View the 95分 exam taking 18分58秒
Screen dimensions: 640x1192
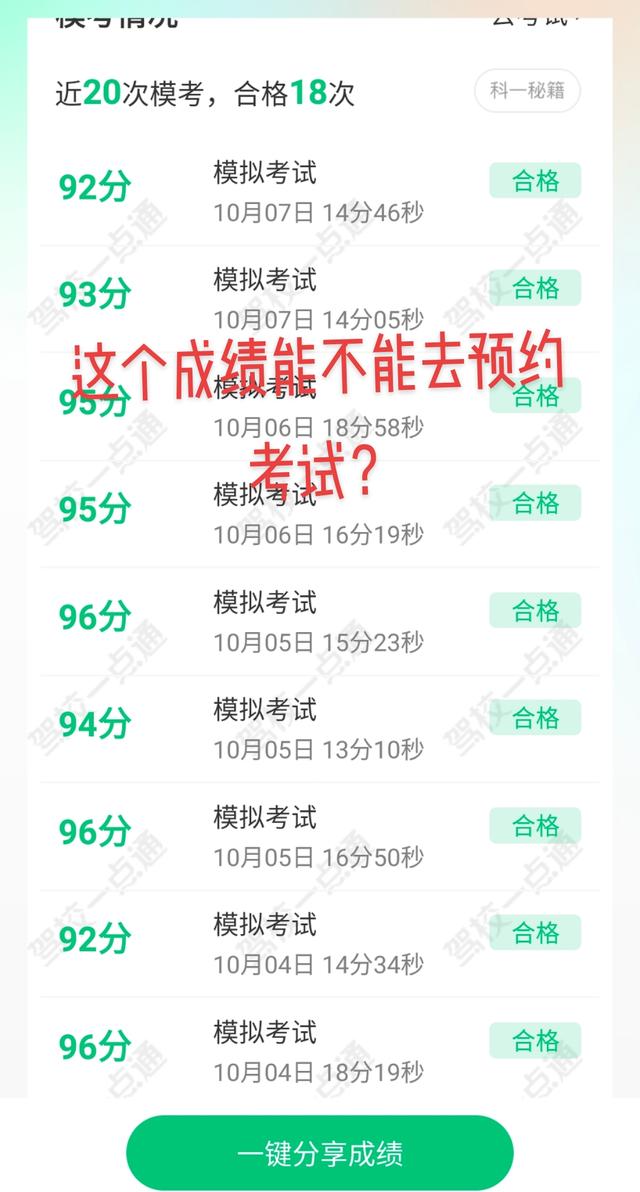(x=319, y=407)
